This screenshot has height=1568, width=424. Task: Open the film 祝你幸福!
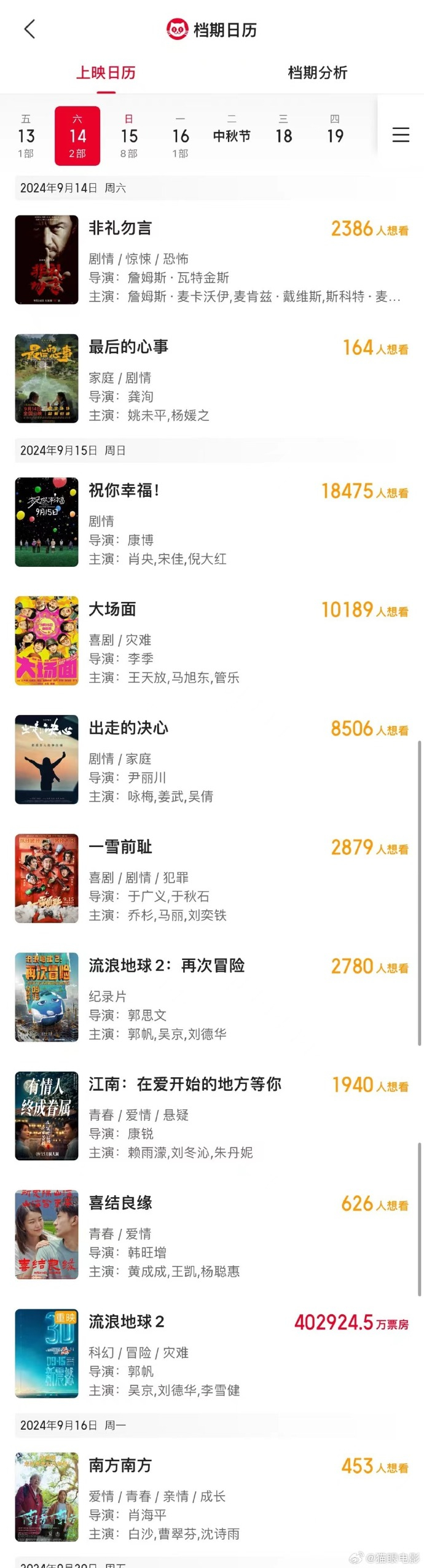pyautogui.click(x=124, y=491)
